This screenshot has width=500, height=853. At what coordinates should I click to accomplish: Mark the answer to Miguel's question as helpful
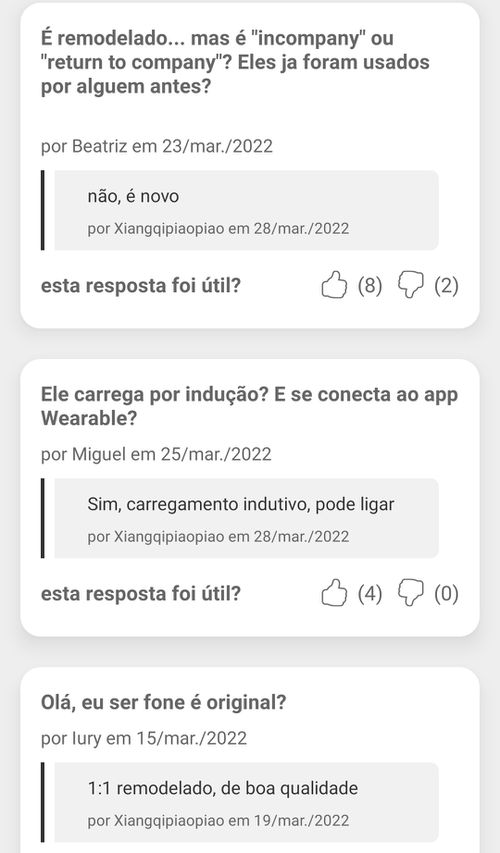[x=334, y=593]
